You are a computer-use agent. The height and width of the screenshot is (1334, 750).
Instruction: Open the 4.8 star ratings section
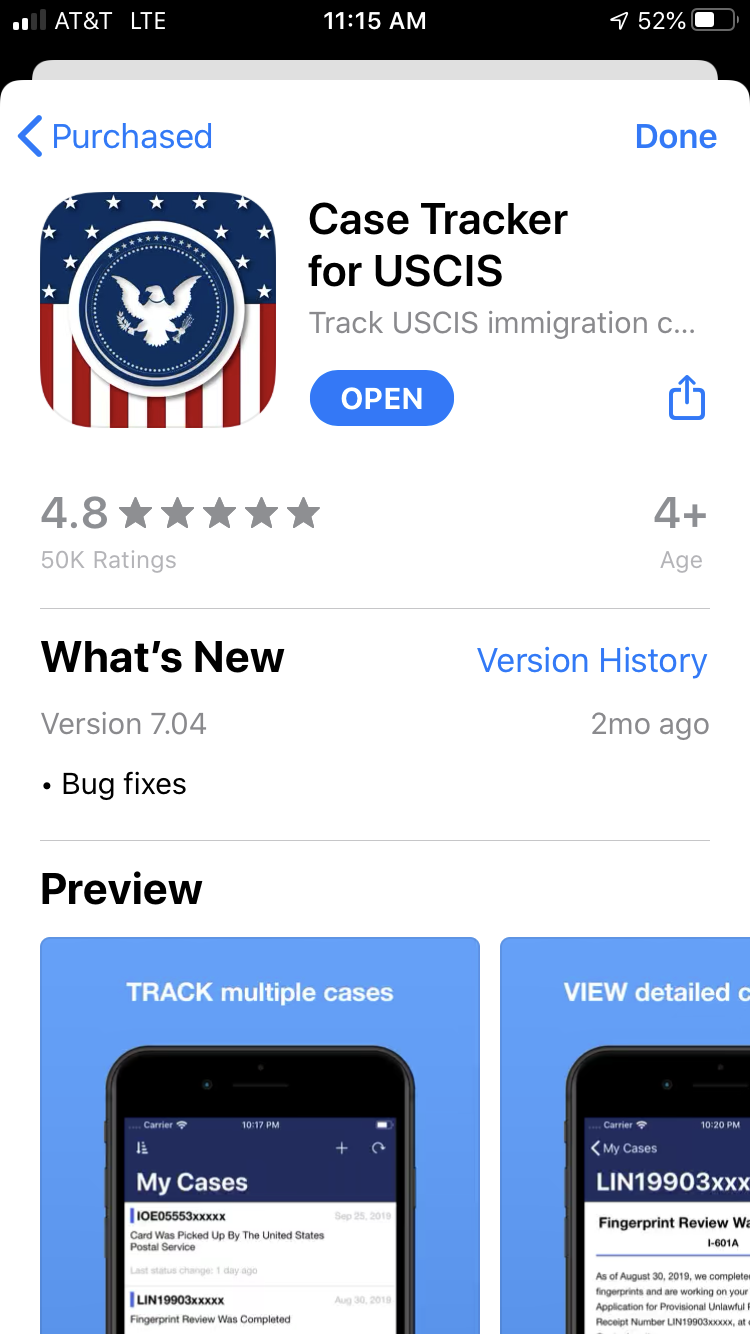point(180,530)
